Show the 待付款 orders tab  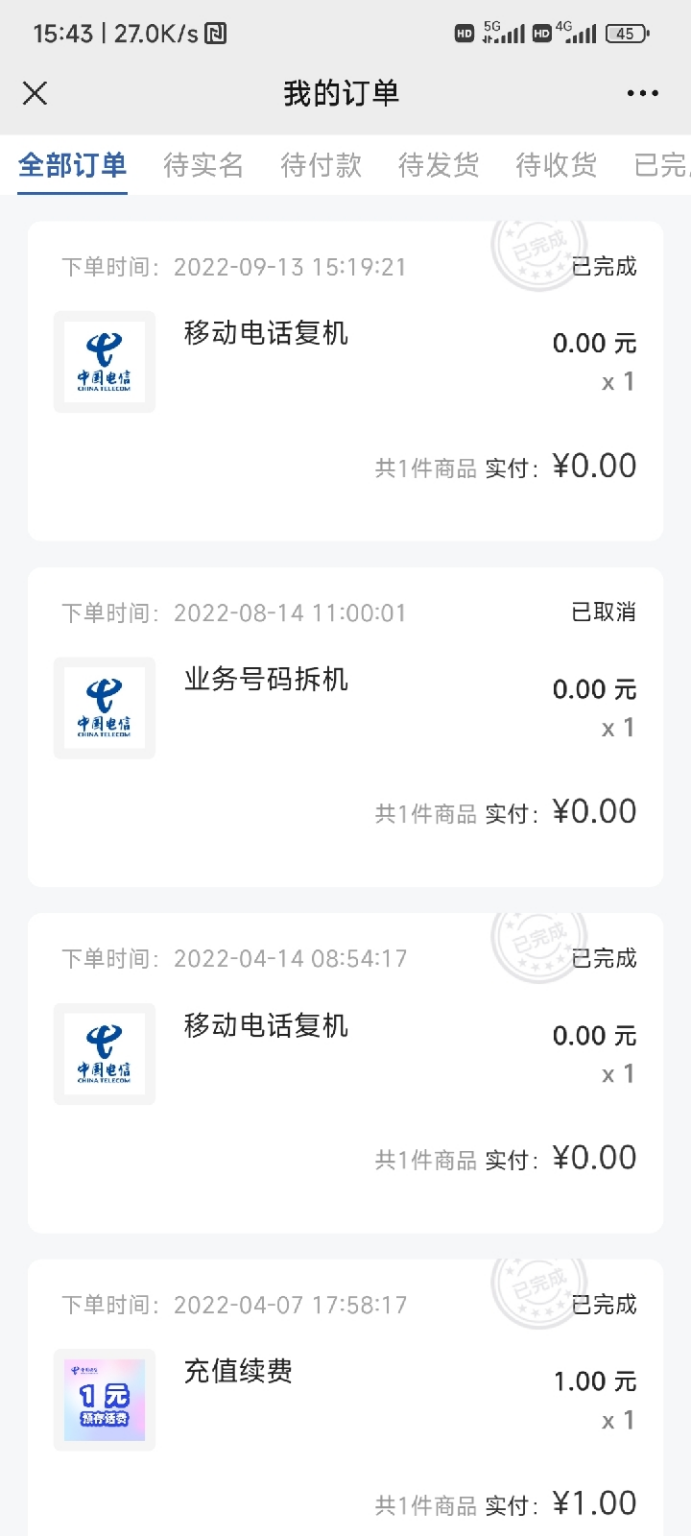tap(321, 165)
